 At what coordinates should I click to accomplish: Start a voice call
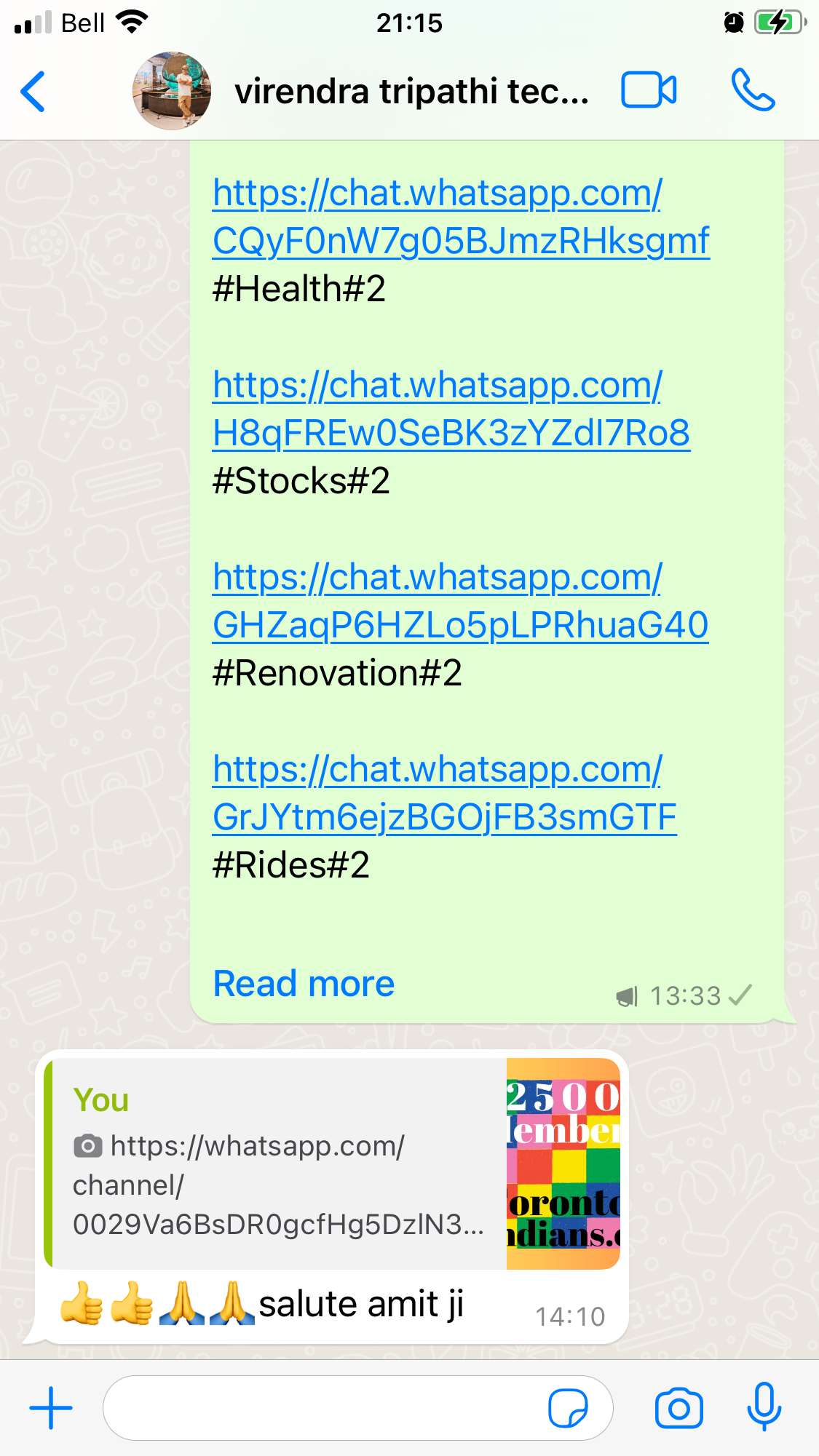(x=753, y=90)
